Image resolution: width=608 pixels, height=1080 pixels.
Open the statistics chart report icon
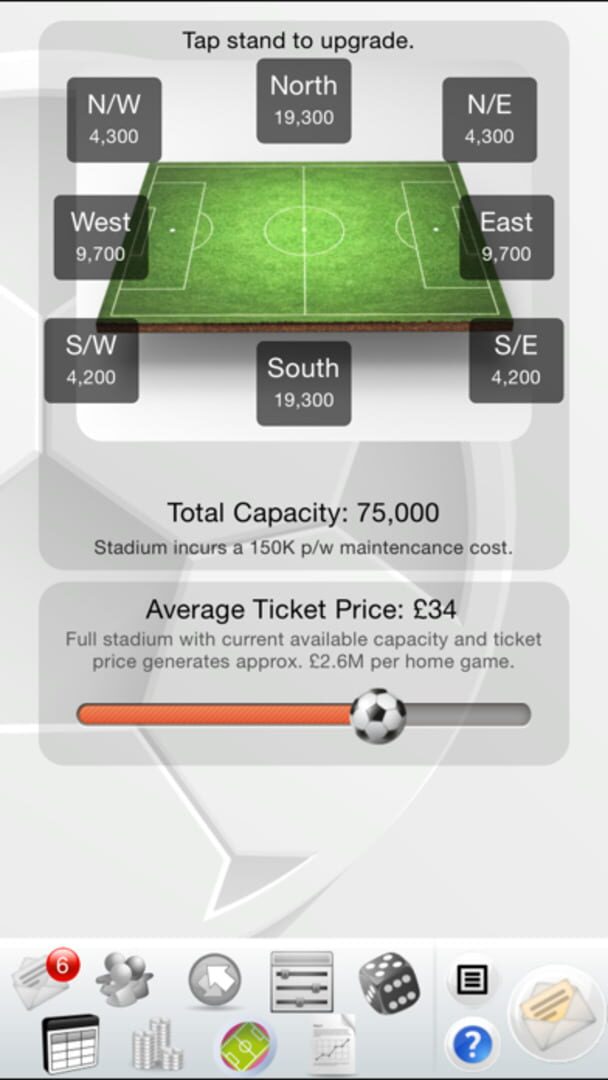click(331, 1043)
